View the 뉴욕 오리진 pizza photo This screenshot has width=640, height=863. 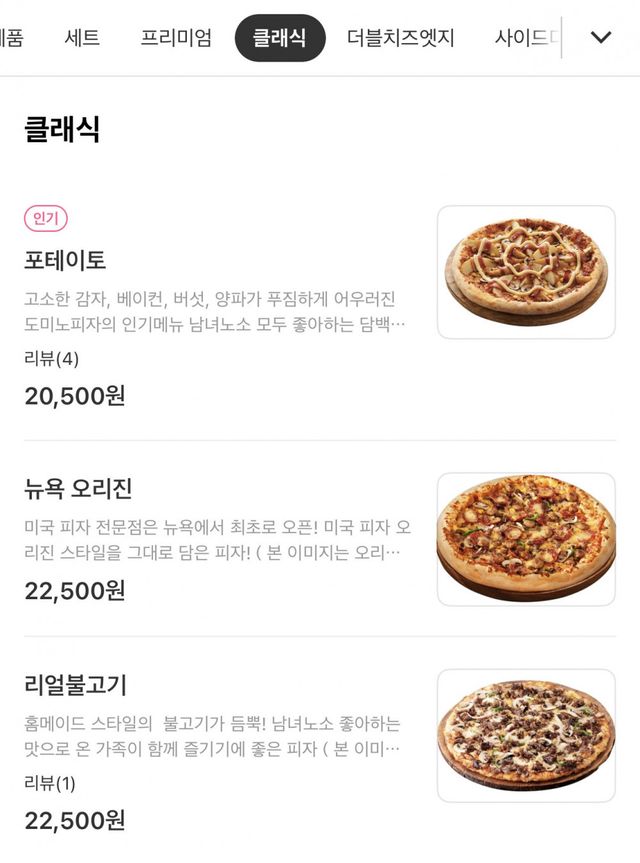point(526,539)
